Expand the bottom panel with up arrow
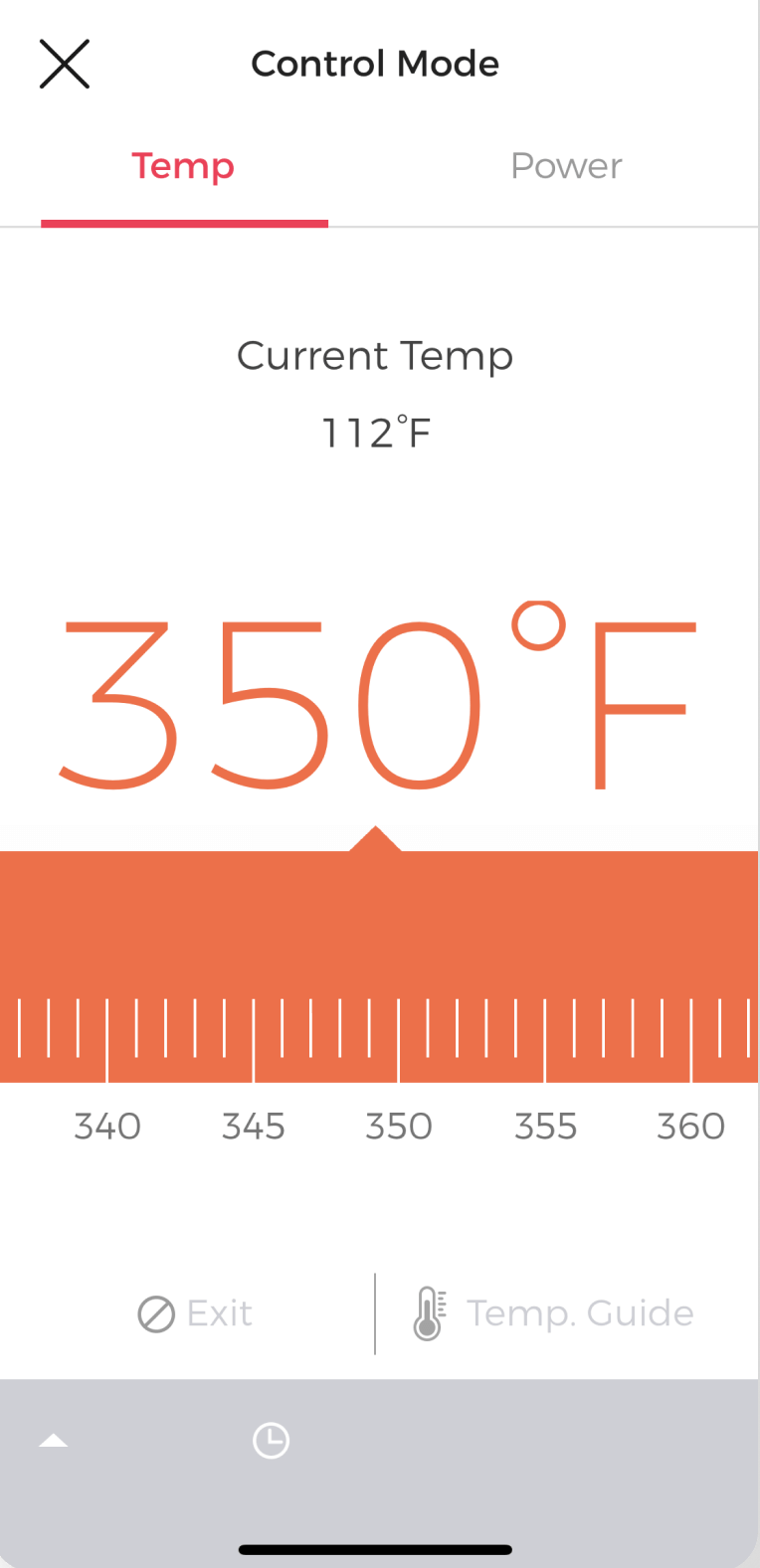 tap(54, 1441)
